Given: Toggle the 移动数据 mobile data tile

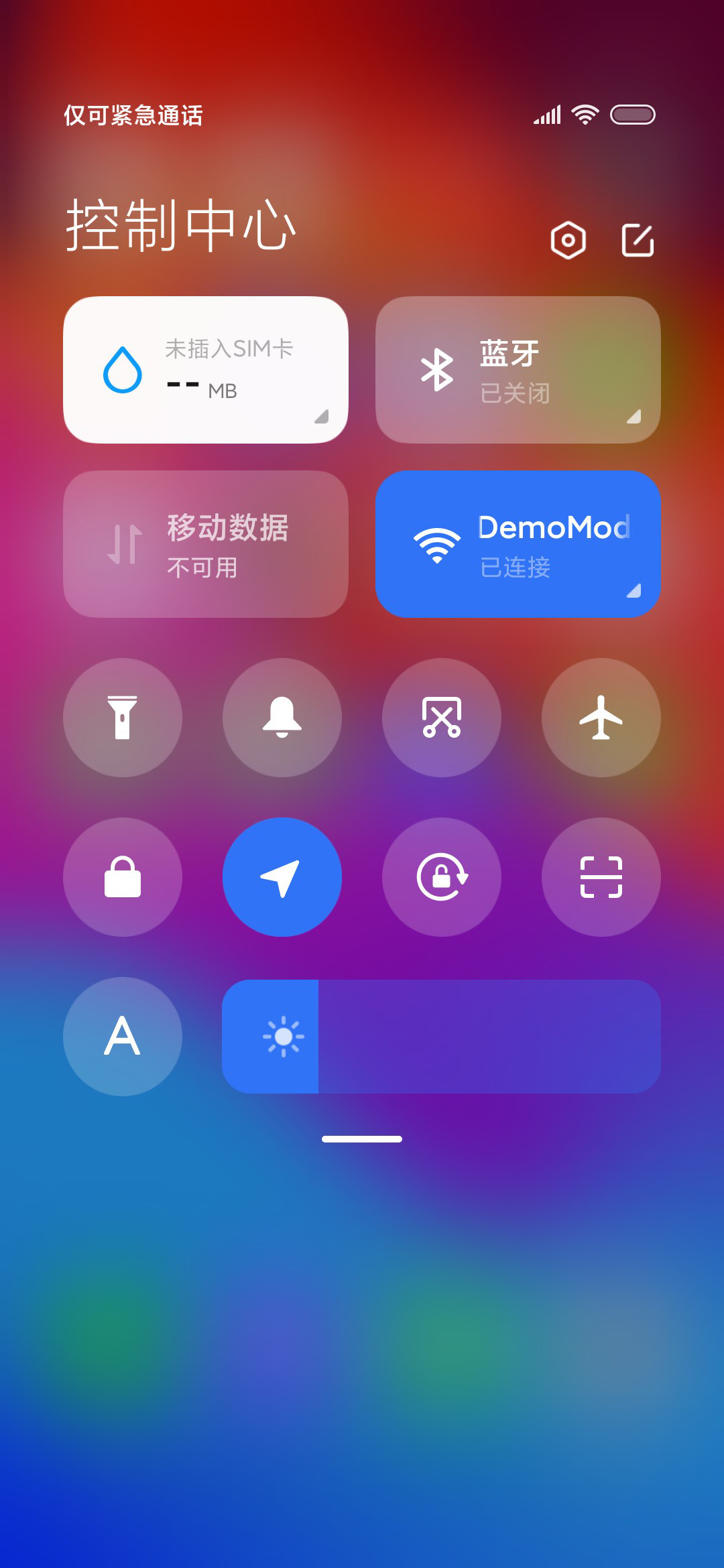Looking at the screenshot, I should point(206,544).
